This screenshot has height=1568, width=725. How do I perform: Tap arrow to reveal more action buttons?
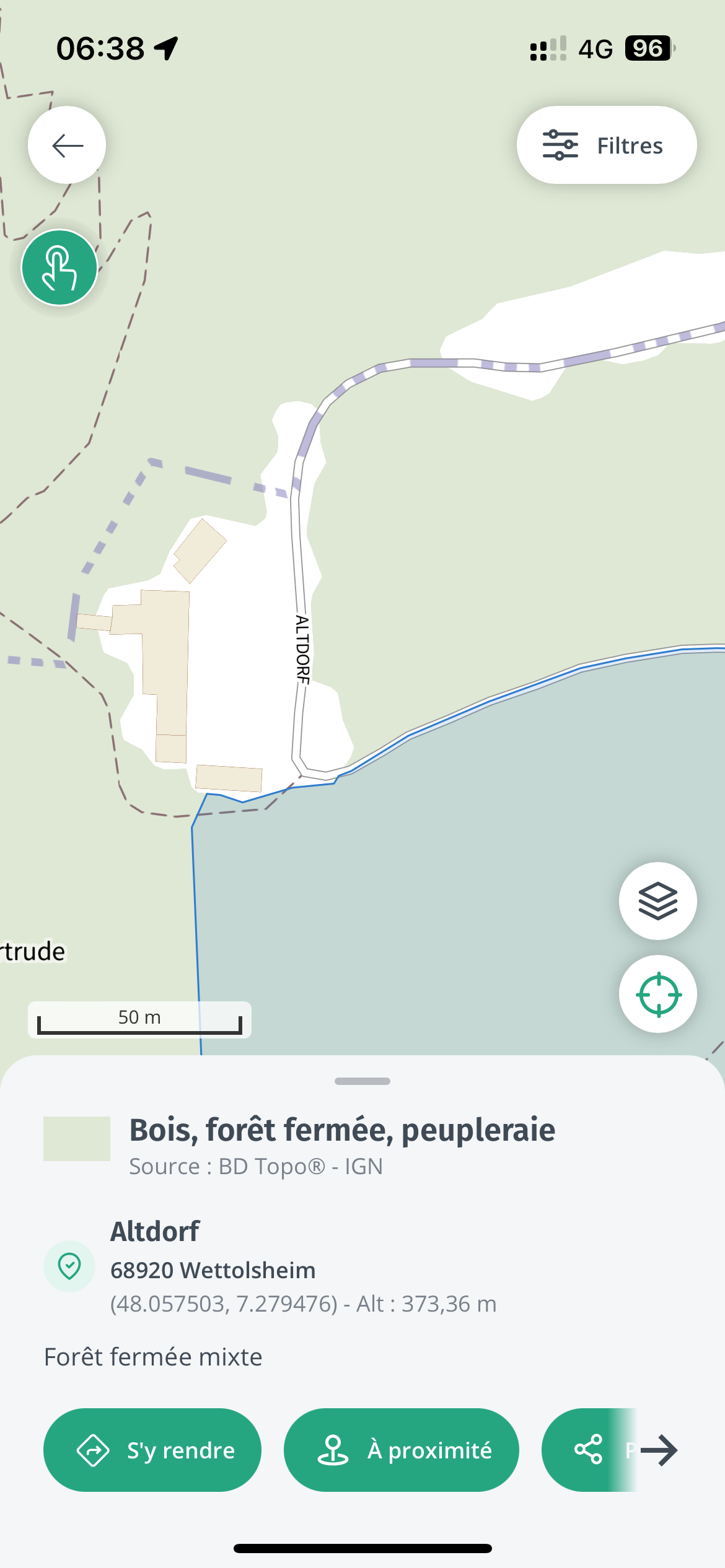pos(659,1450)
